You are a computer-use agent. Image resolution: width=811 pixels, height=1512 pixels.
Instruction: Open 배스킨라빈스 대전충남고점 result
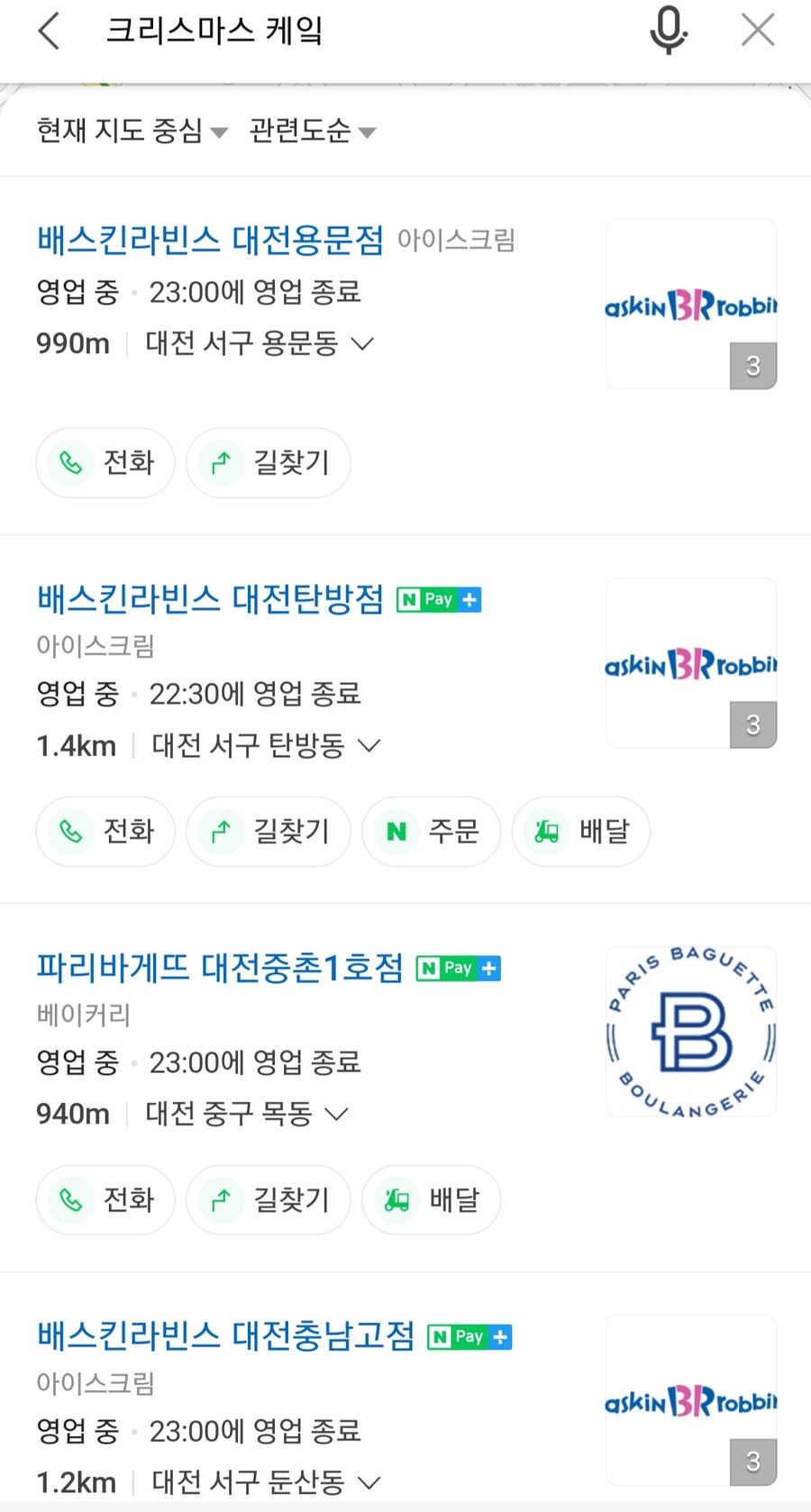225,1335
